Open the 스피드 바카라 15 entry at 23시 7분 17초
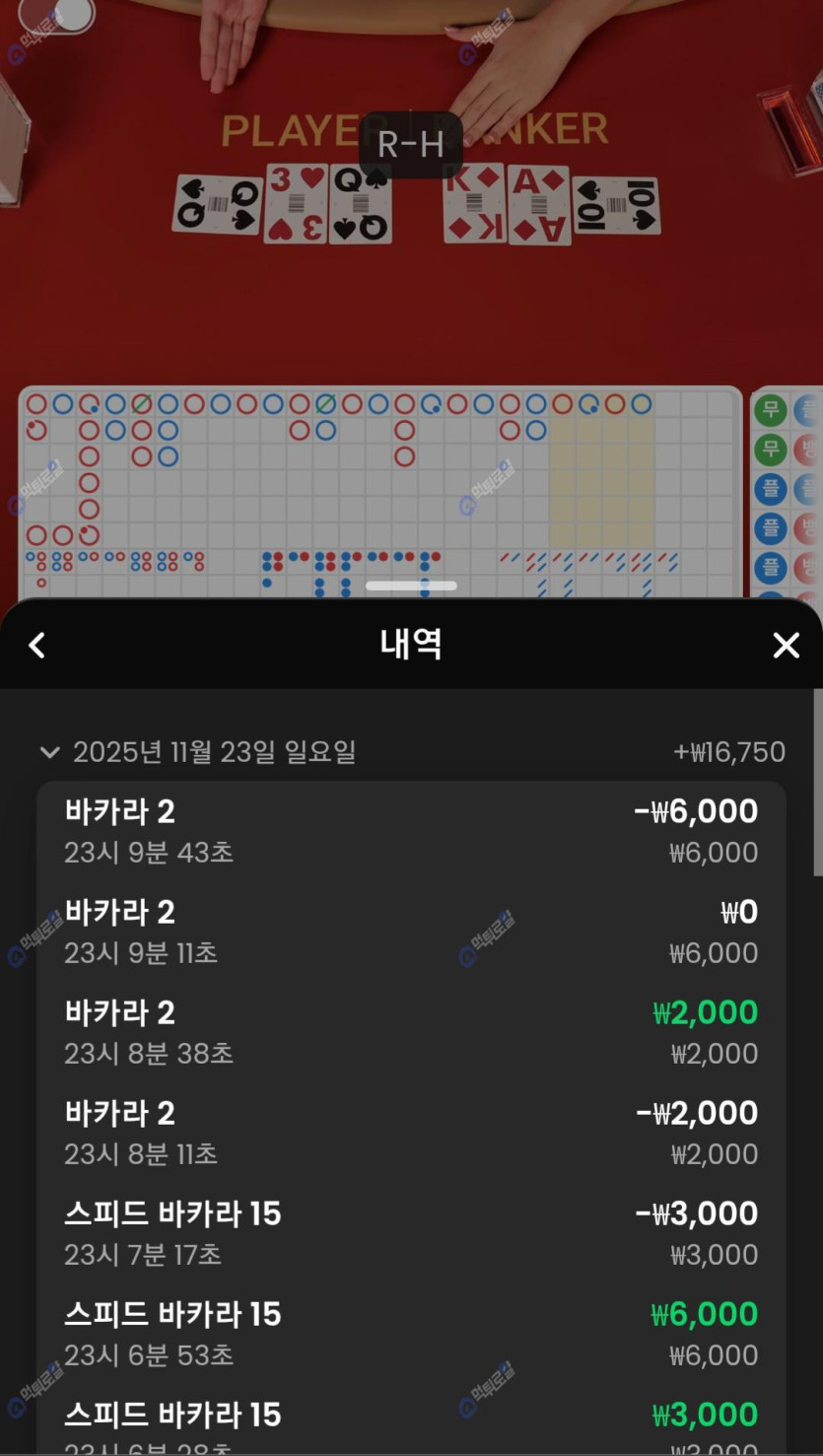The width and height of the screenshot is (823, 1456). click(410, 1233)
